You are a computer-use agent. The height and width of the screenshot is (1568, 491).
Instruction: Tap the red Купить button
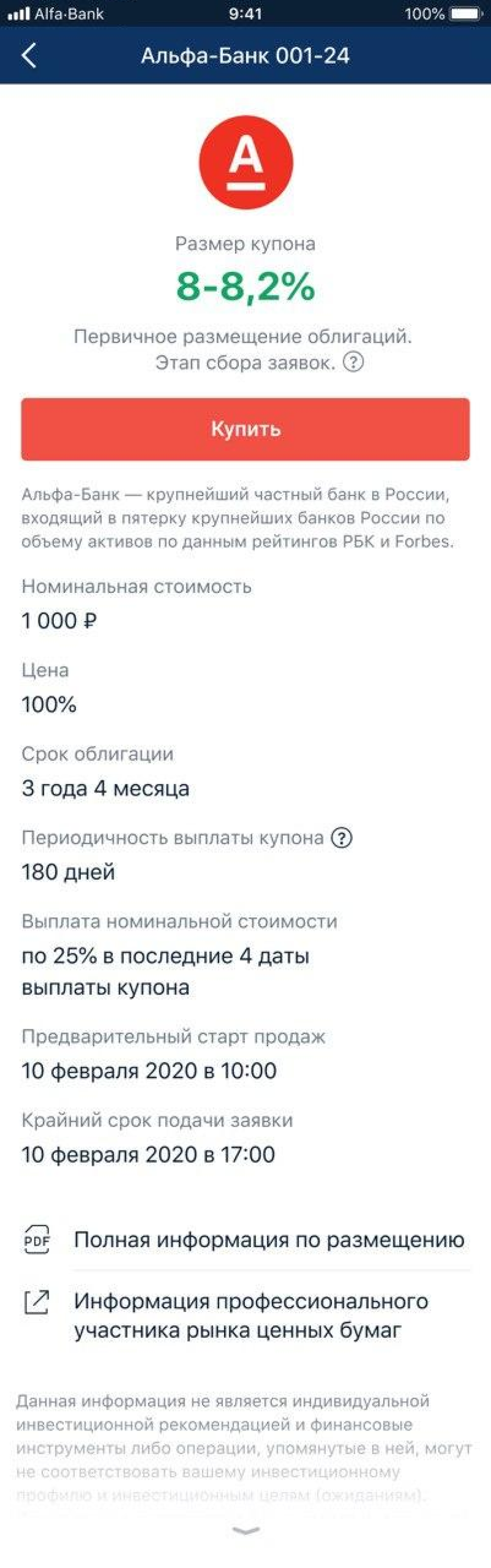tap(245, 429)
